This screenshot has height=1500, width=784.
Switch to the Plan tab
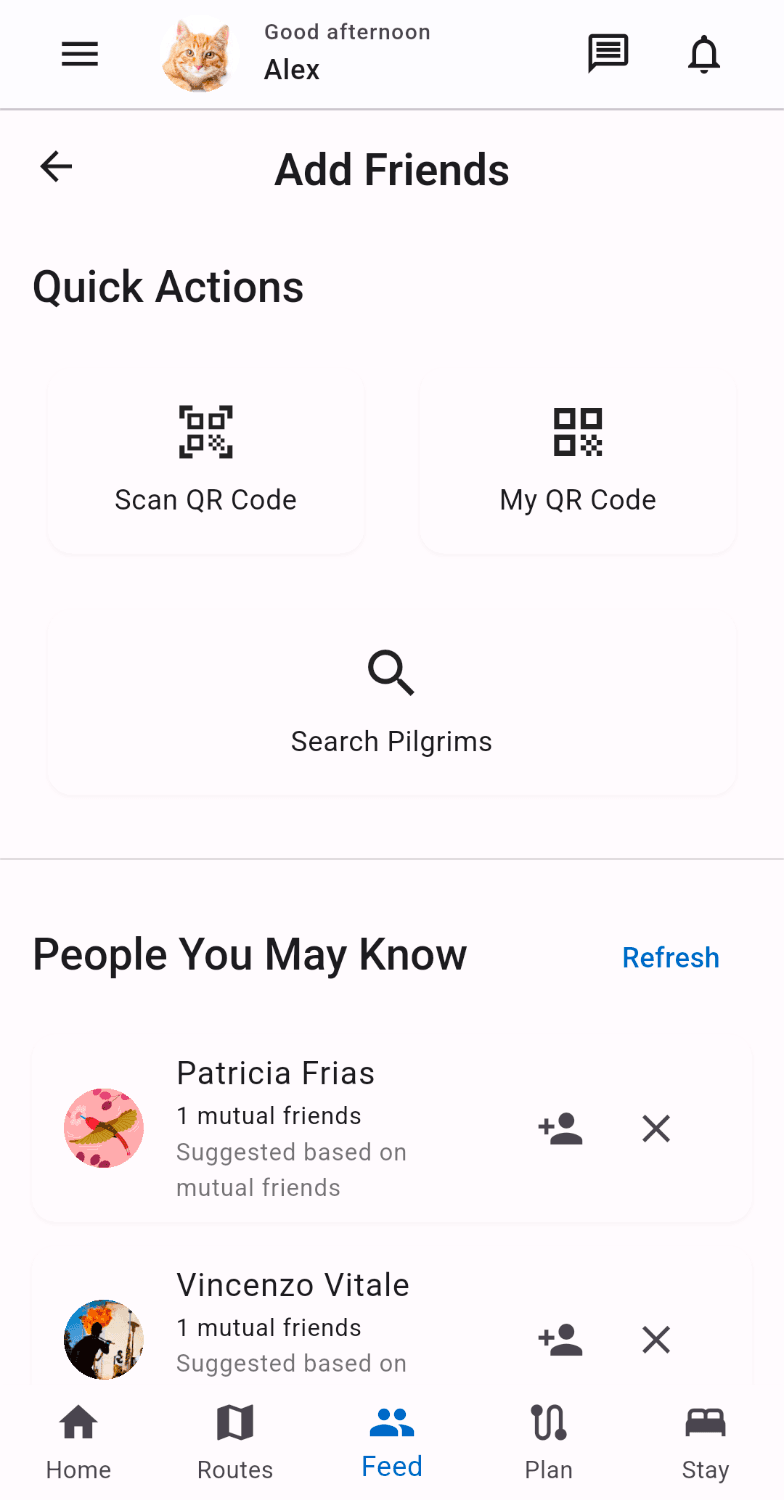548,1442
